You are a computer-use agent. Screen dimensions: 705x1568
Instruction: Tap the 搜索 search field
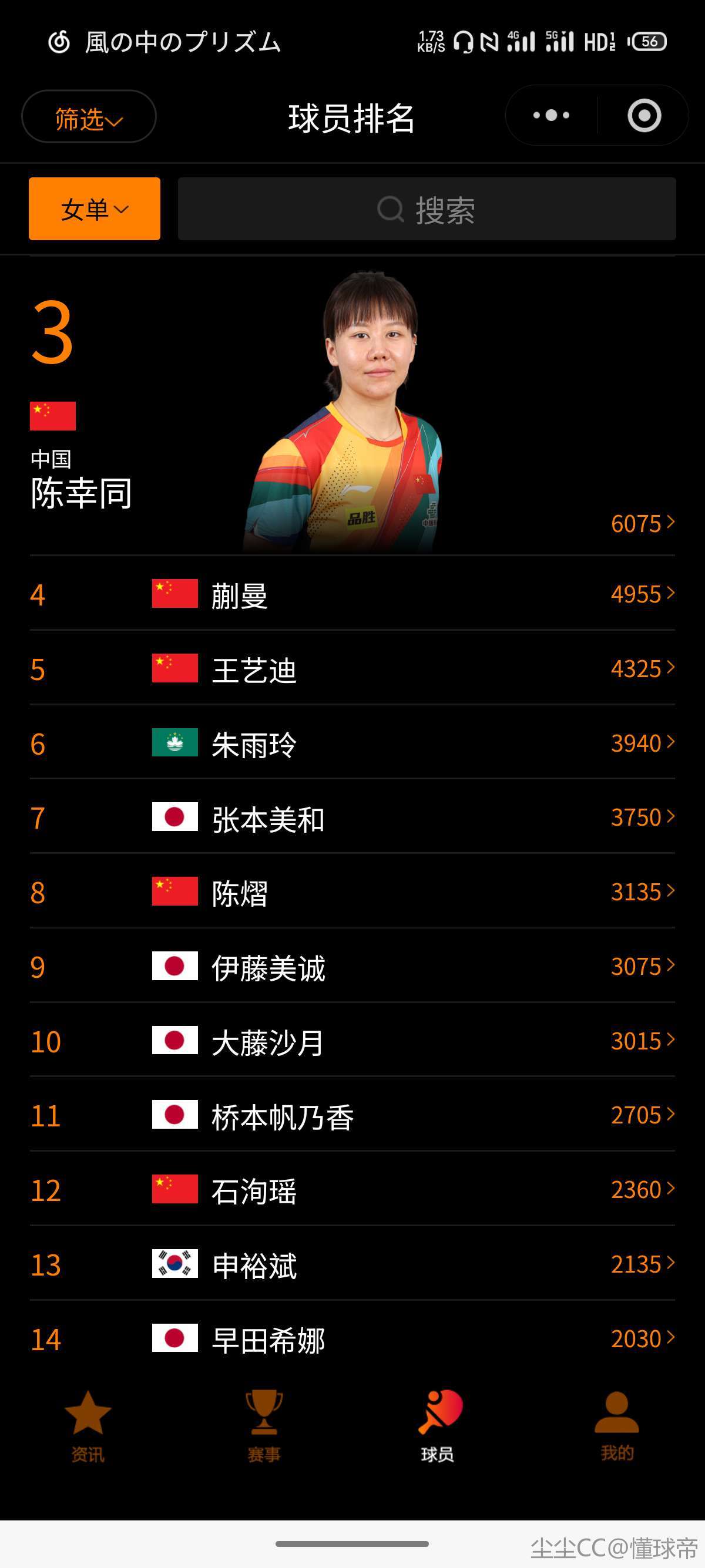(x=426, y=209)
